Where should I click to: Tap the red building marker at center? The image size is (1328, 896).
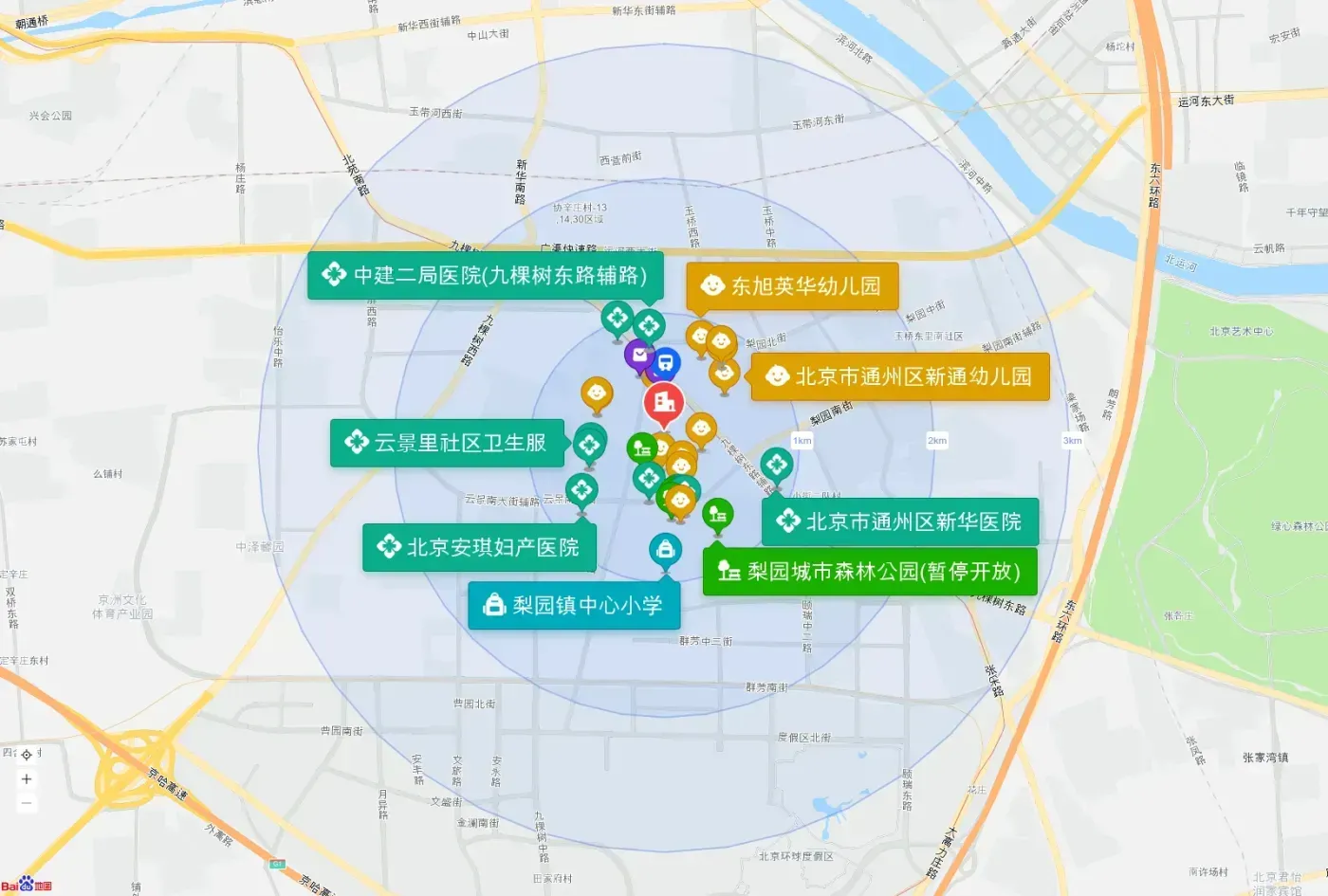coord(664,405)
